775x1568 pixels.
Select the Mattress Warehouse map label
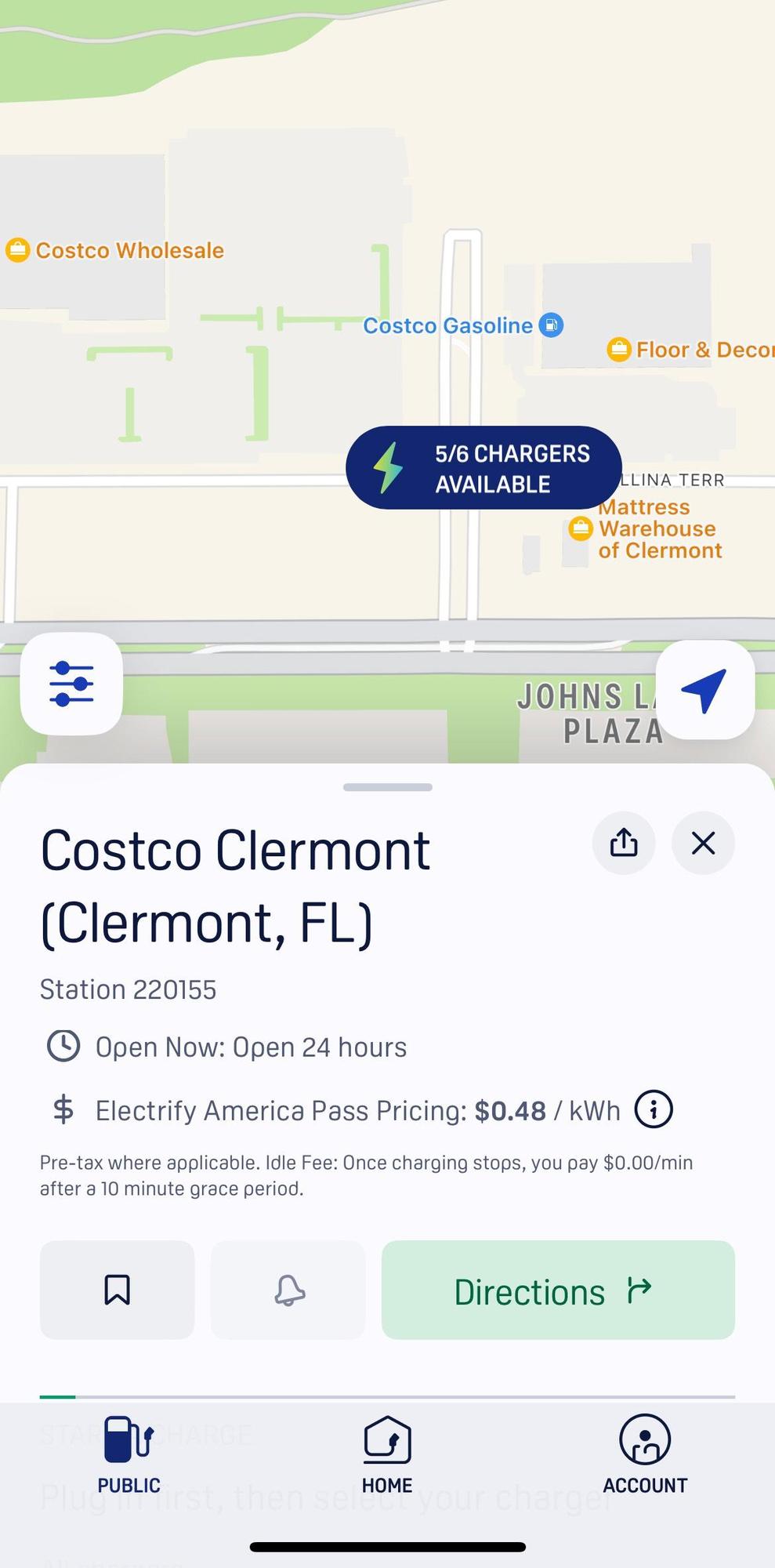coord(657,528)
